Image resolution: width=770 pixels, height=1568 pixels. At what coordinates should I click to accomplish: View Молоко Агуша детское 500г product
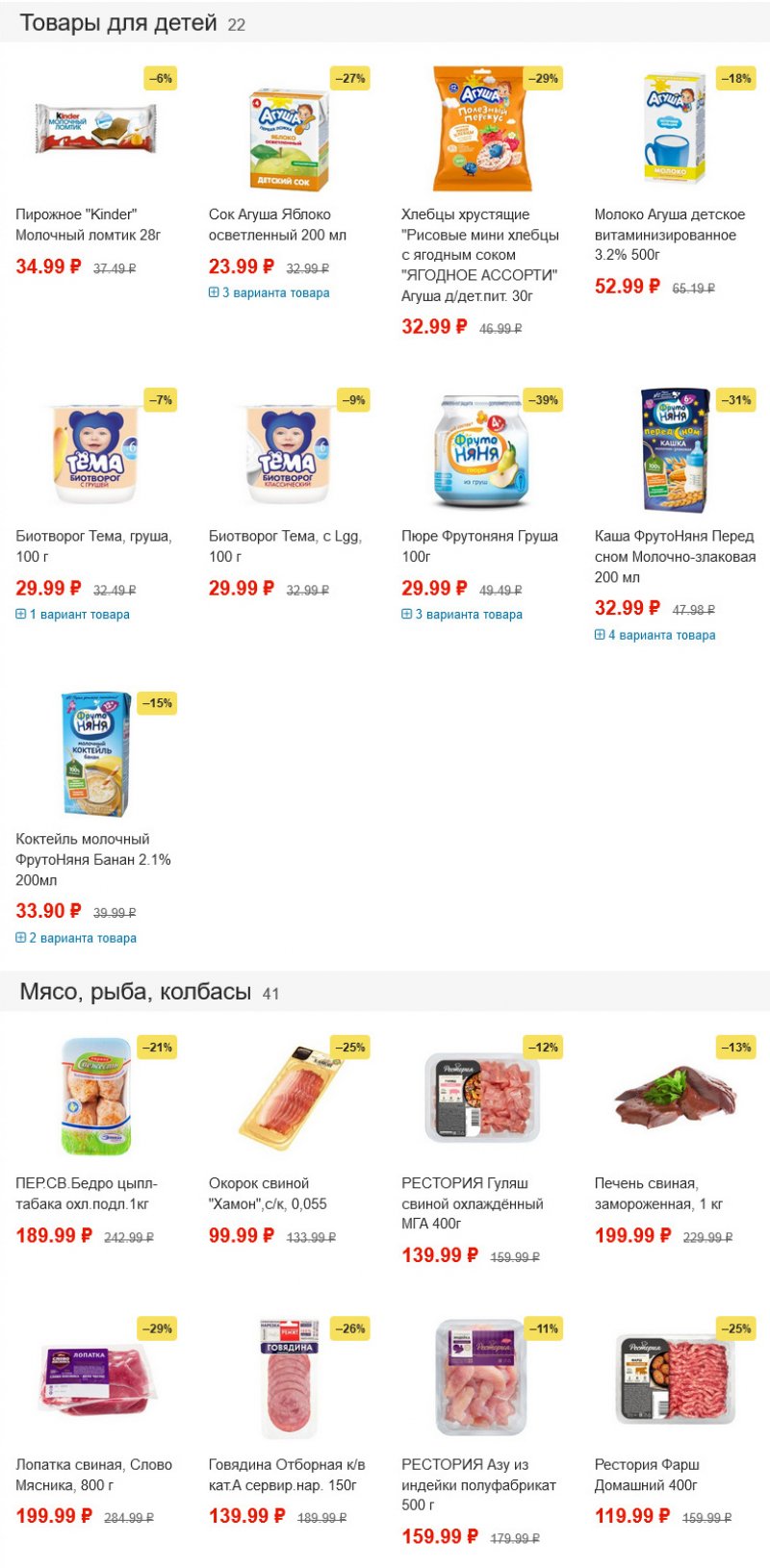pyautogui.click(x=669, y=234)
